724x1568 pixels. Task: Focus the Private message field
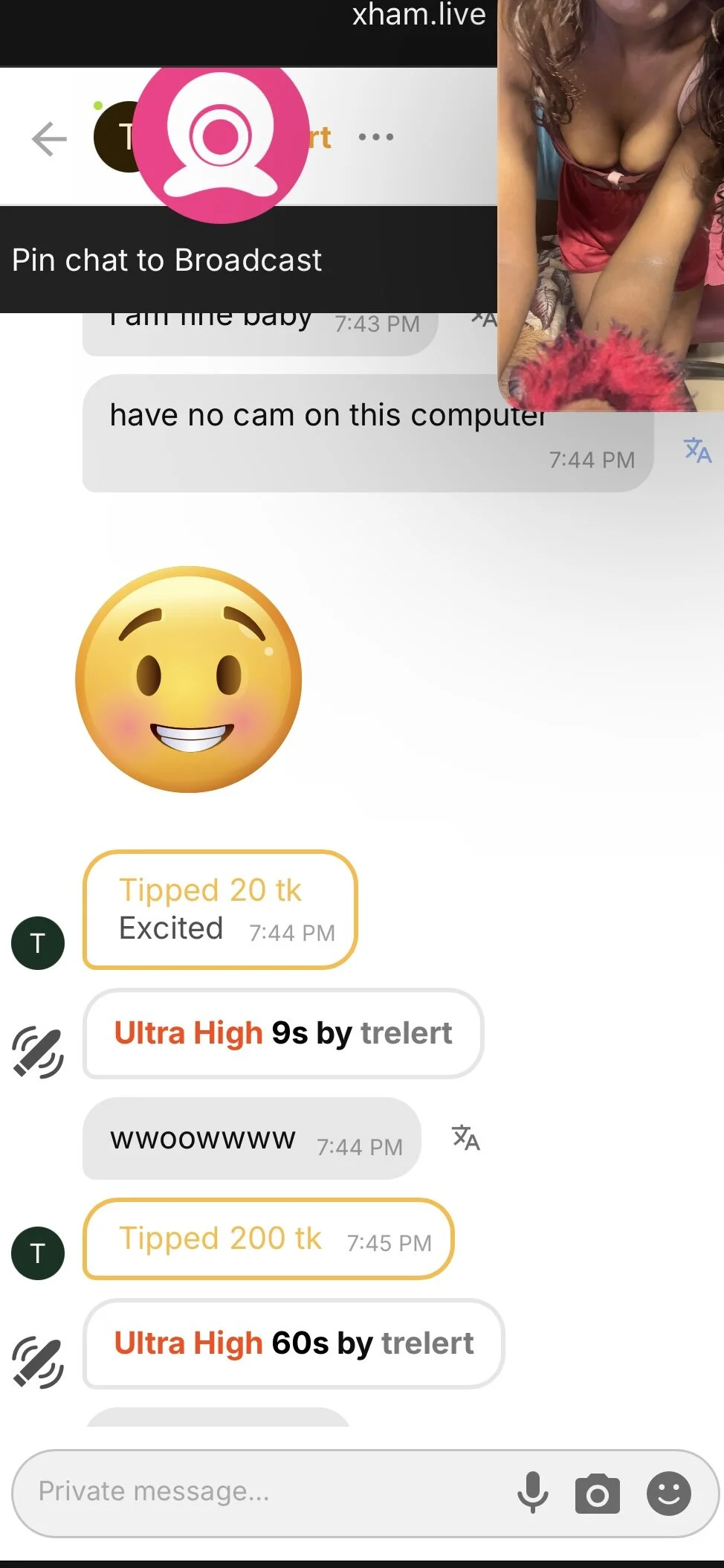coord(260,1491)
